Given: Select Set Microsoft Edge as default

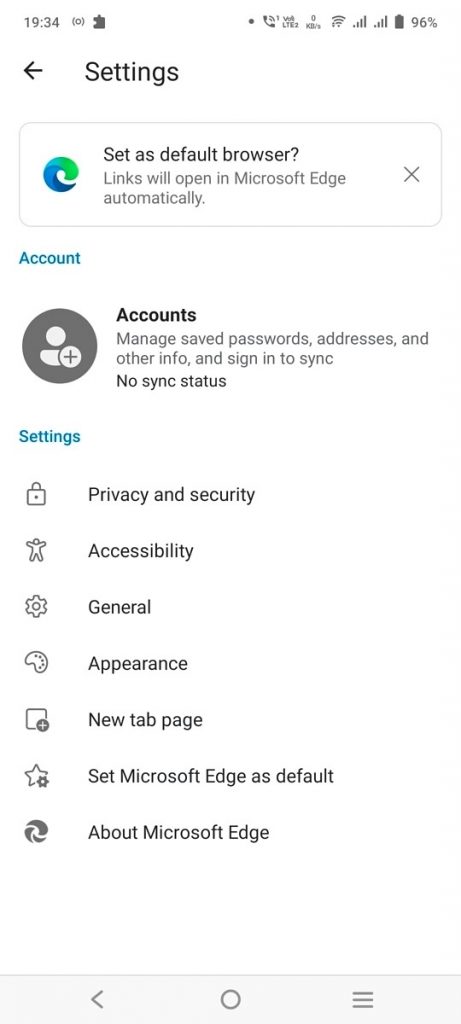Looking at the screenshot, I should [x=230, y=776].
